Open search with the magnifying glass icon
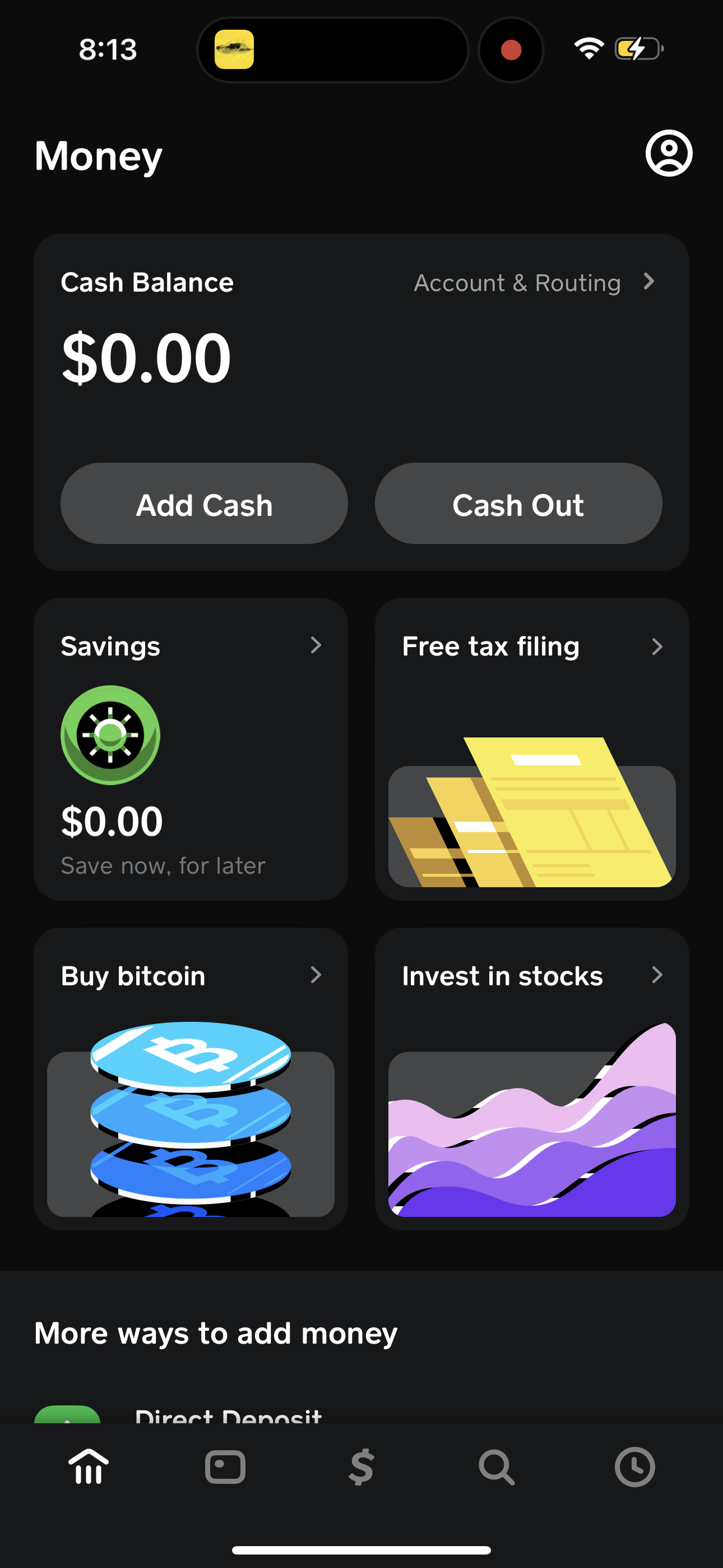This screenshot has width=723, height=1568. tap(497, 1466)
